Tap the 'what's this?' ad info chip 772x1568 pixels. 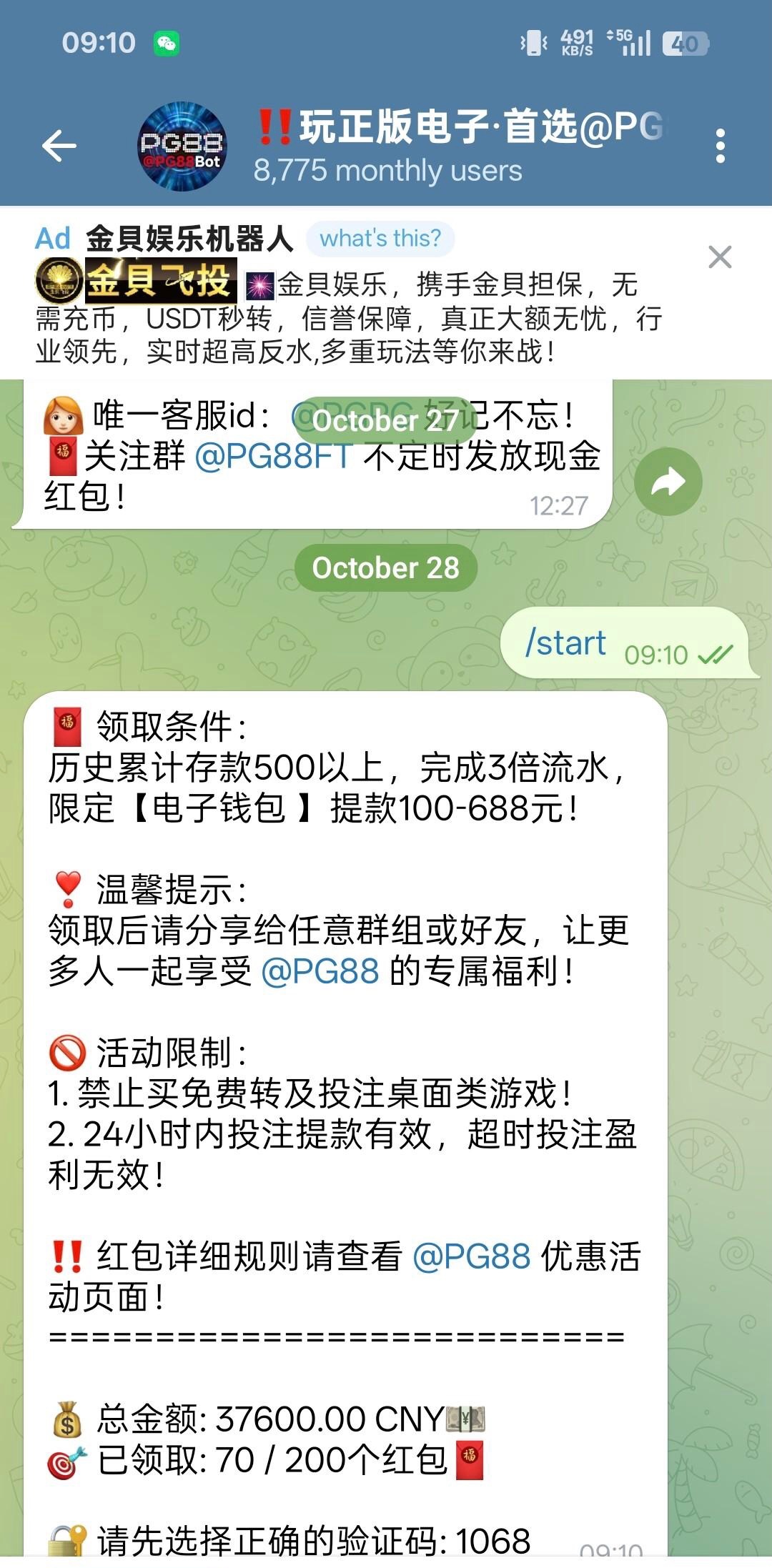[380, 239]
